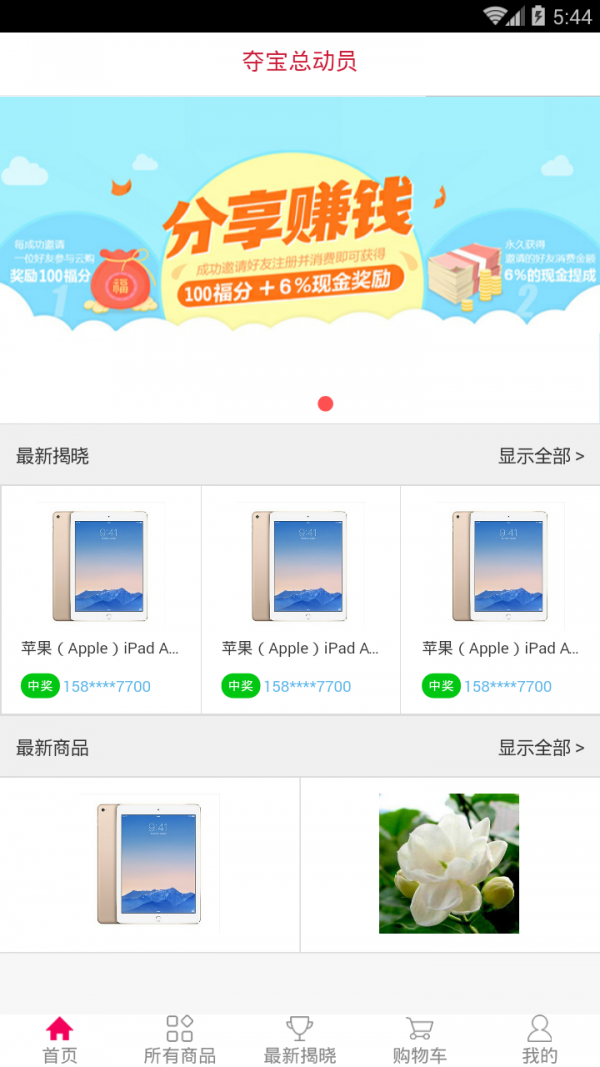Open the 我的 profile tab
Screen dimensions: 600x1067
tap(540, 1040)
